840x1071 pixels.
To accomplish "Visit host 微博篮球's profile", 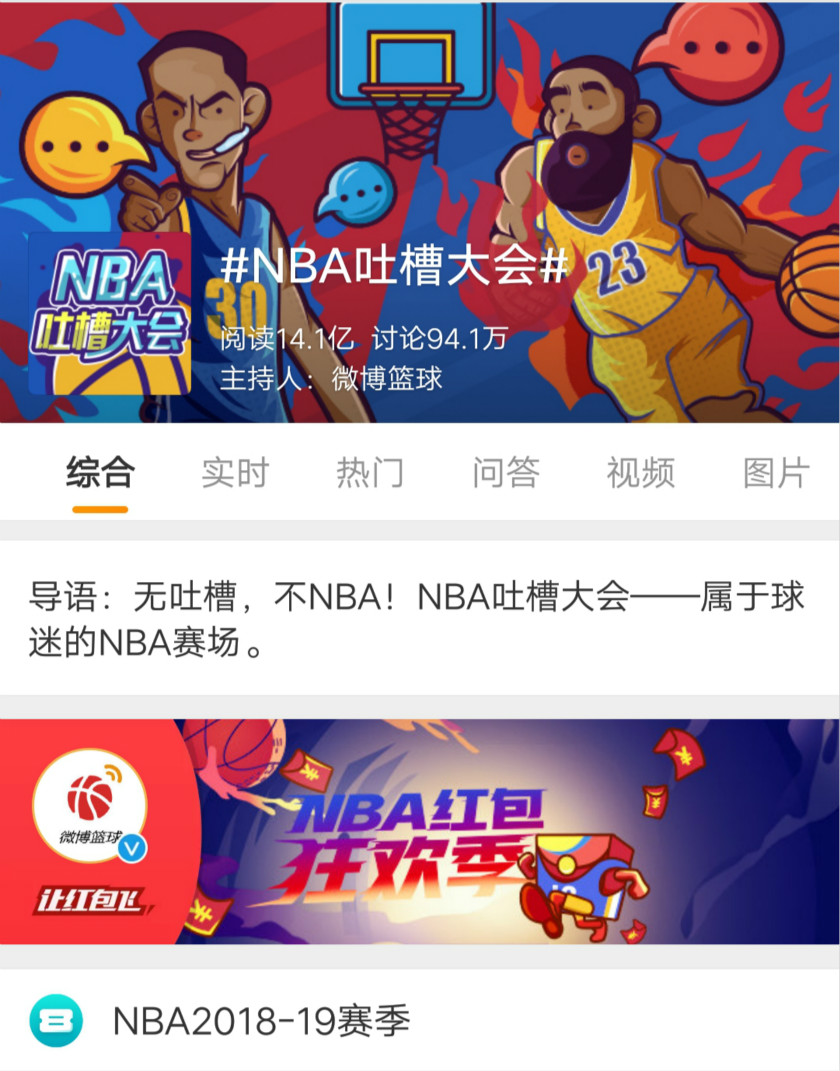I will [387, 379].
